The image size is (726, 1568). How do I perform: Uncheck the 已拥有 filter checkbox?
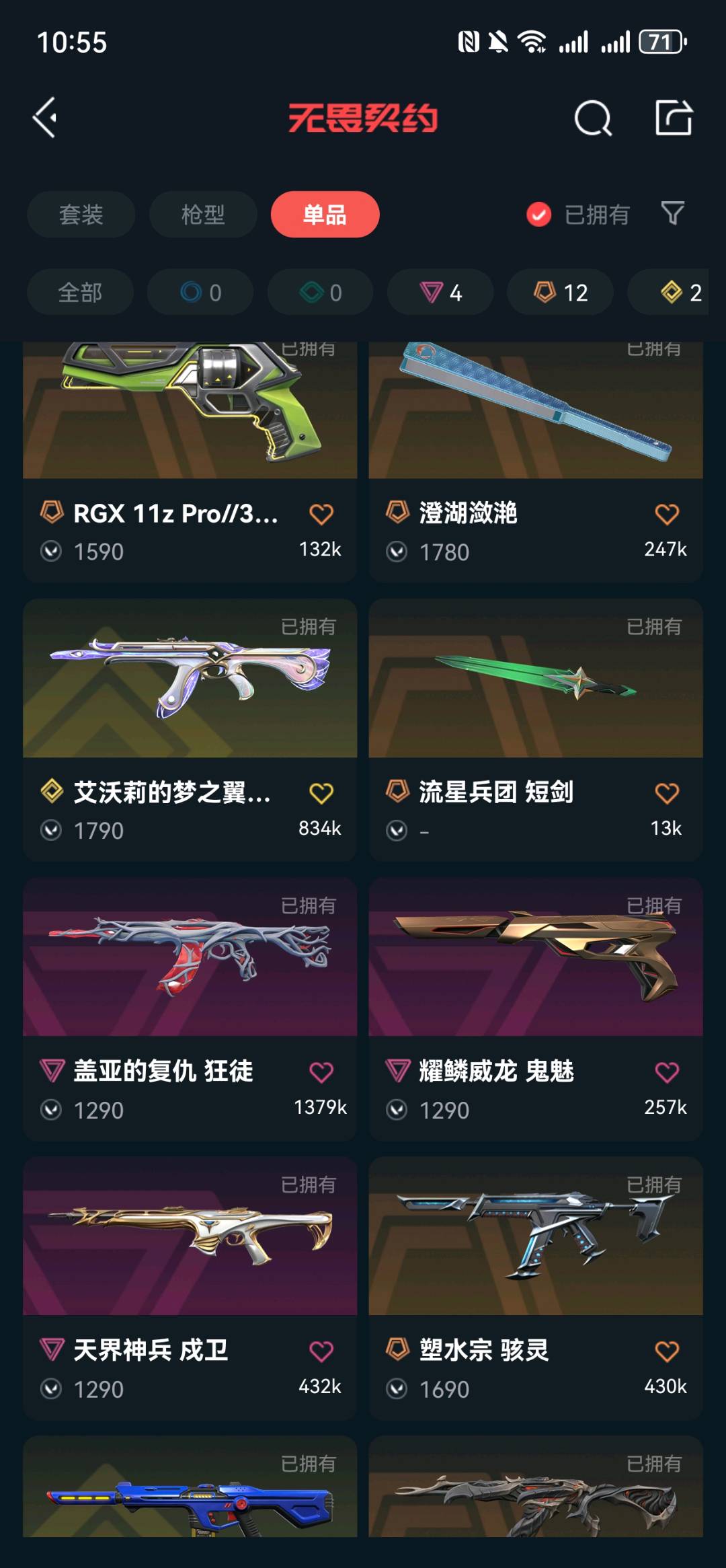(x=538, y=215)
